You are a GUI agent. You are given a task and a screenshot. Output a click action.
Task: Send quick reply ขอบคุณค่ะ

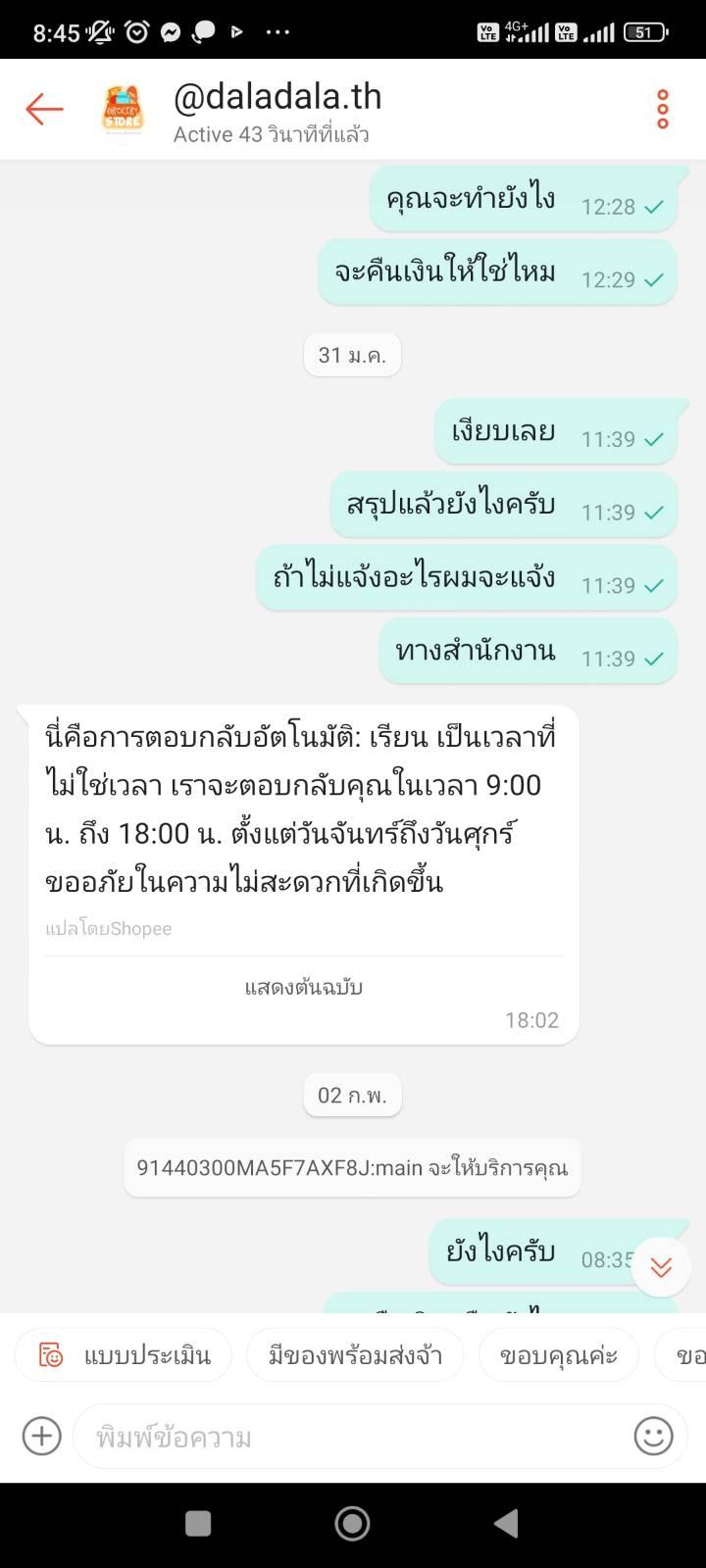click(x=558, y=1355)
